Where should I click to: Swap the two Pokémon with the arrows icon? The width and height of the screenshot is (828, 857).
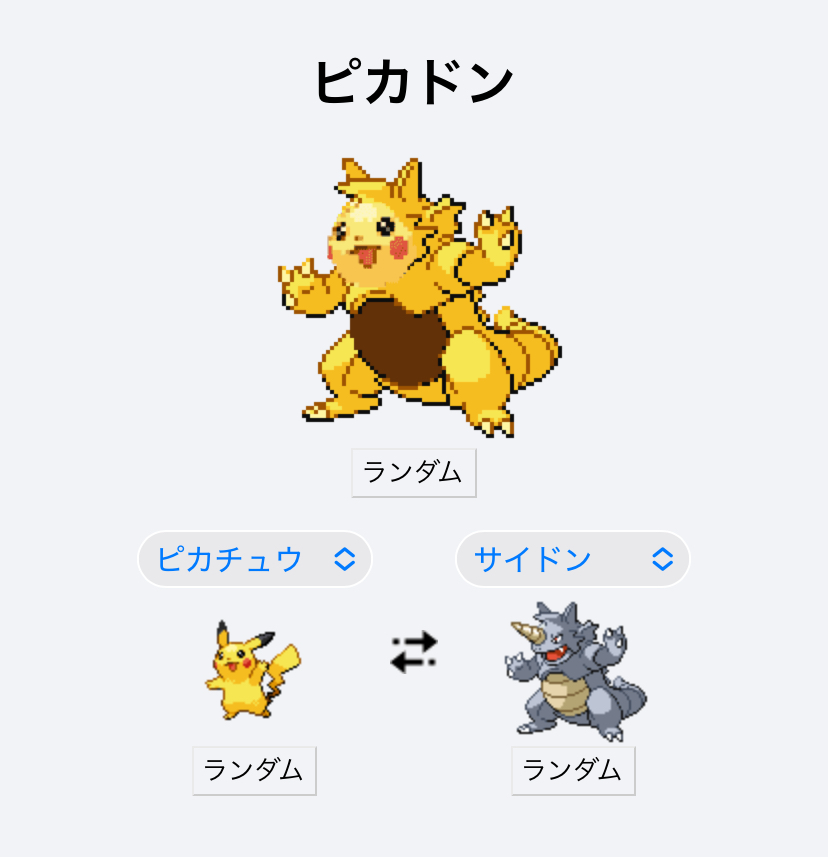[x=413, y=652]
